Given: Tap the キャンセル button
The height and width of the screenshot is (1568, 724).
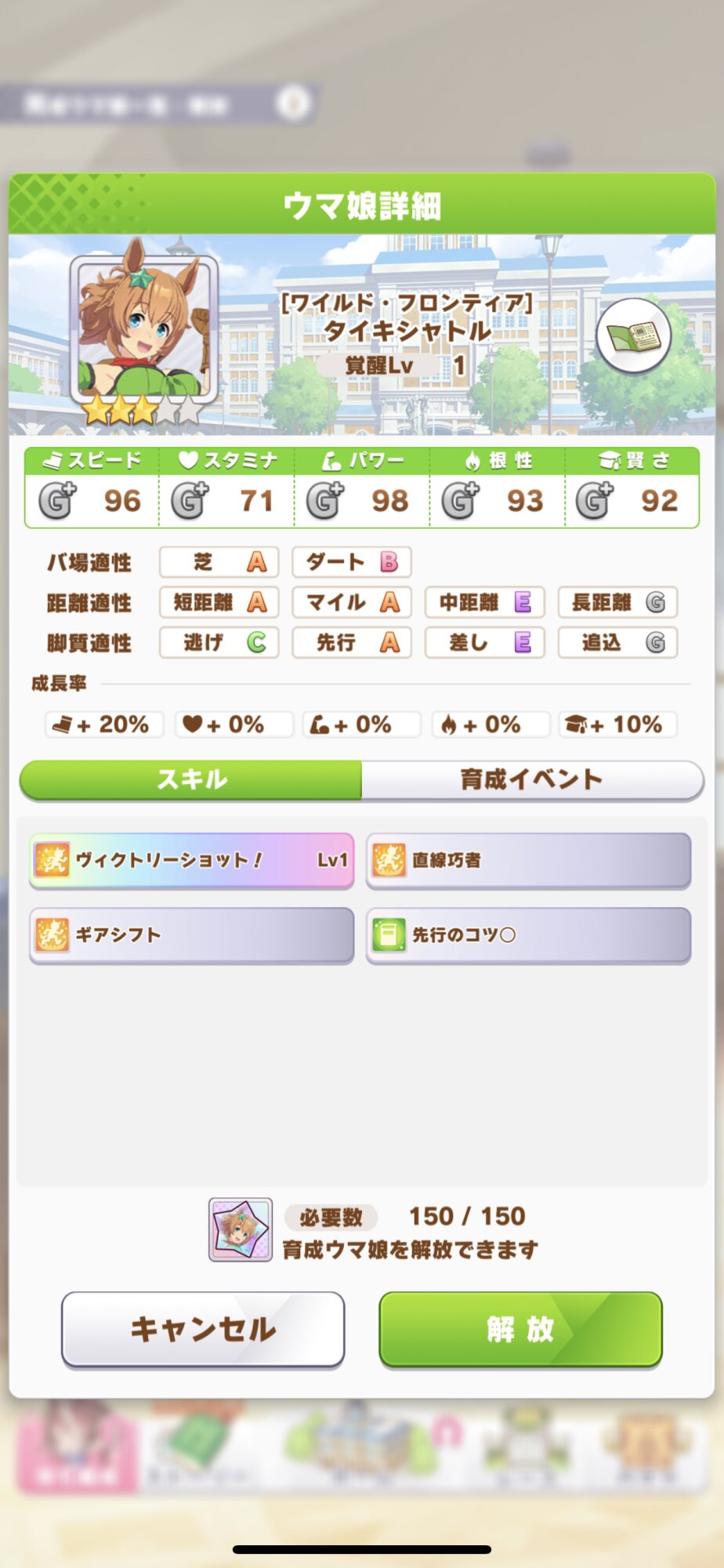Looking at the screenshot, I should [x=203, y=1329].
